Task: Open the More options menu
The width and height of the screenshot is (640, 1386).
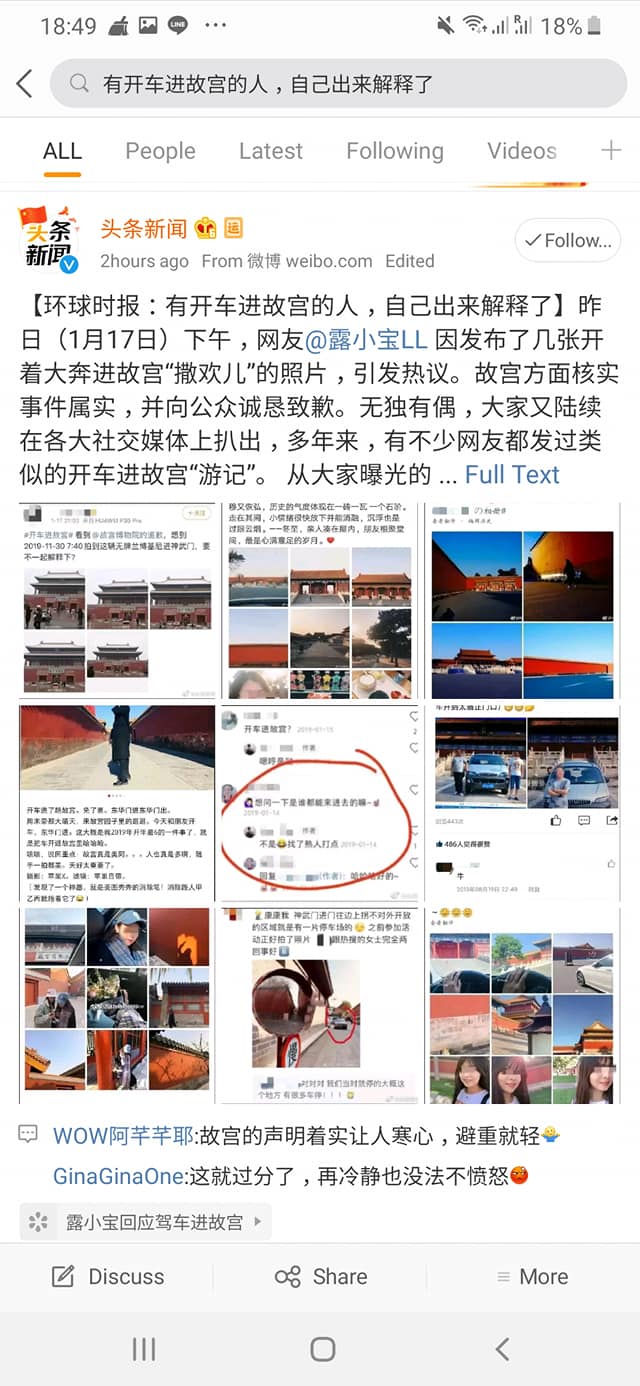Action: [x=532, y=1277]
